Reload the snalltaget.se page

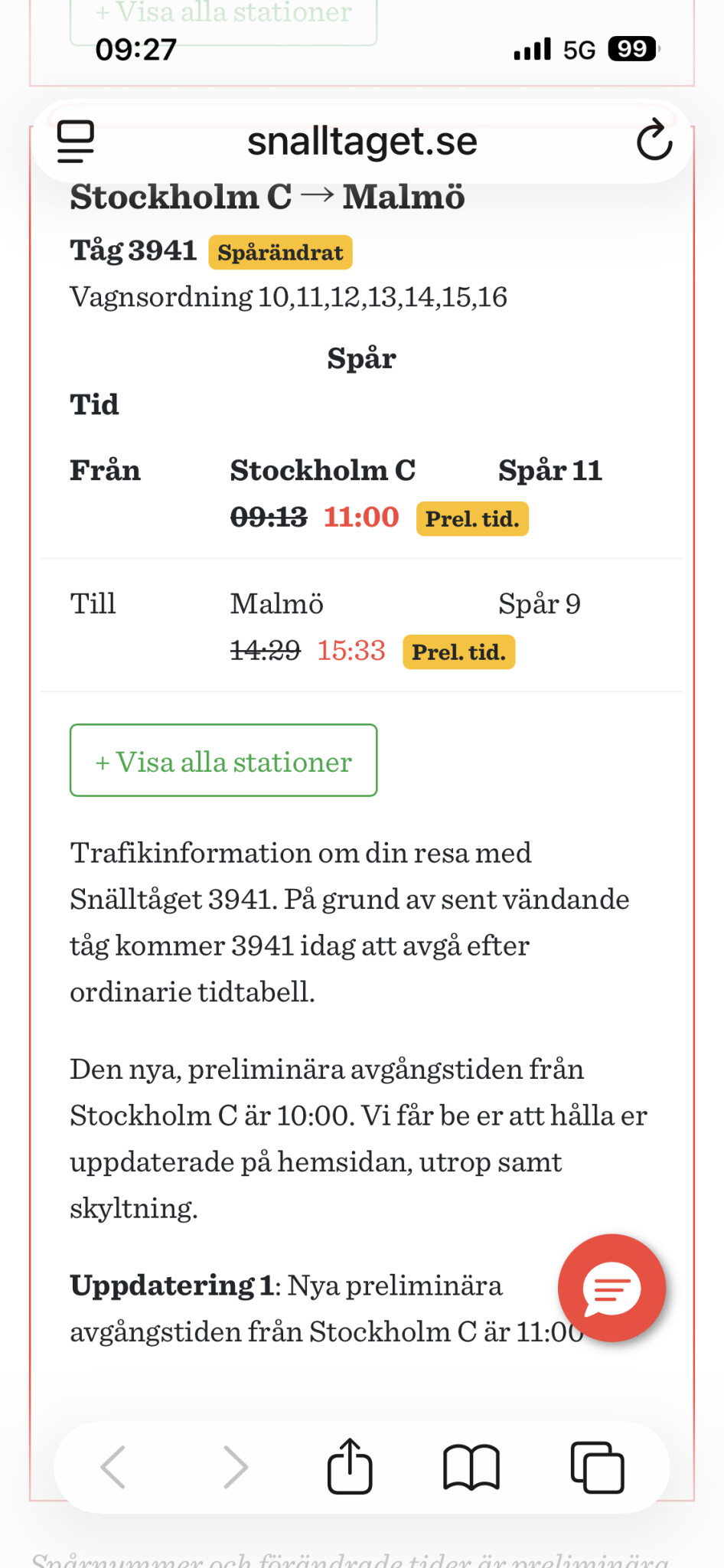654,141
